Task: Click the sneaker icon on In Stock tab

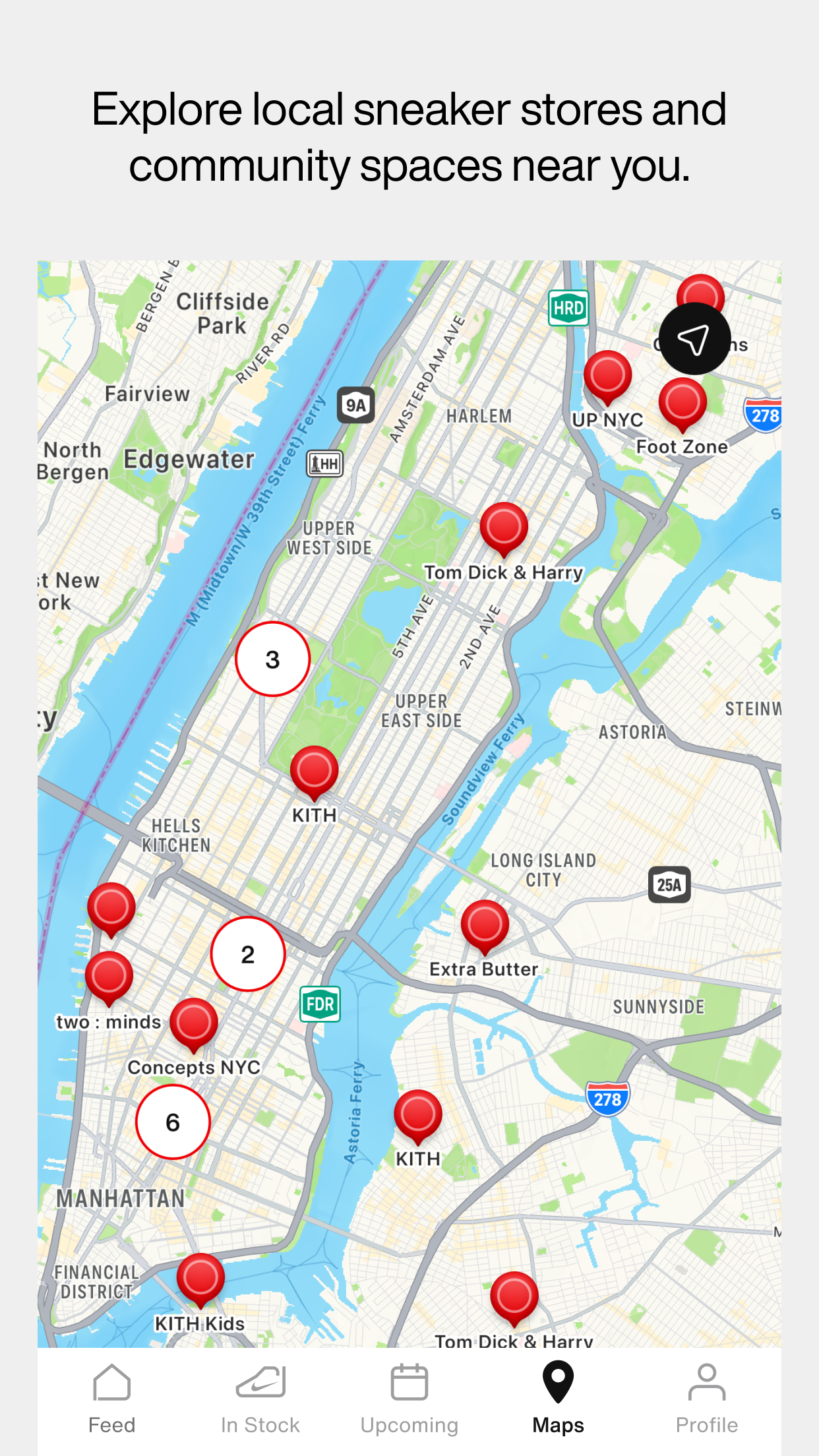Action: pos(260,1383)
